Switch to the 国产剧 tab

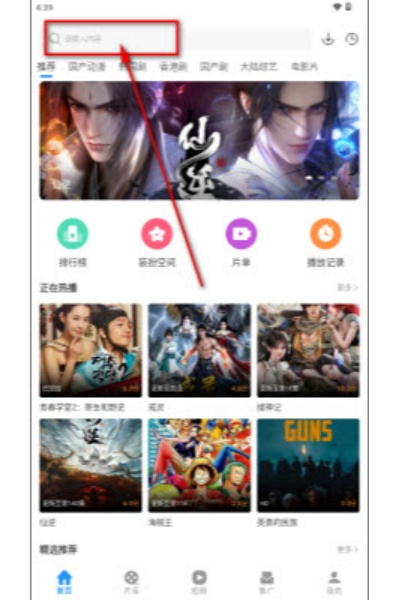[x=214, y=67]
